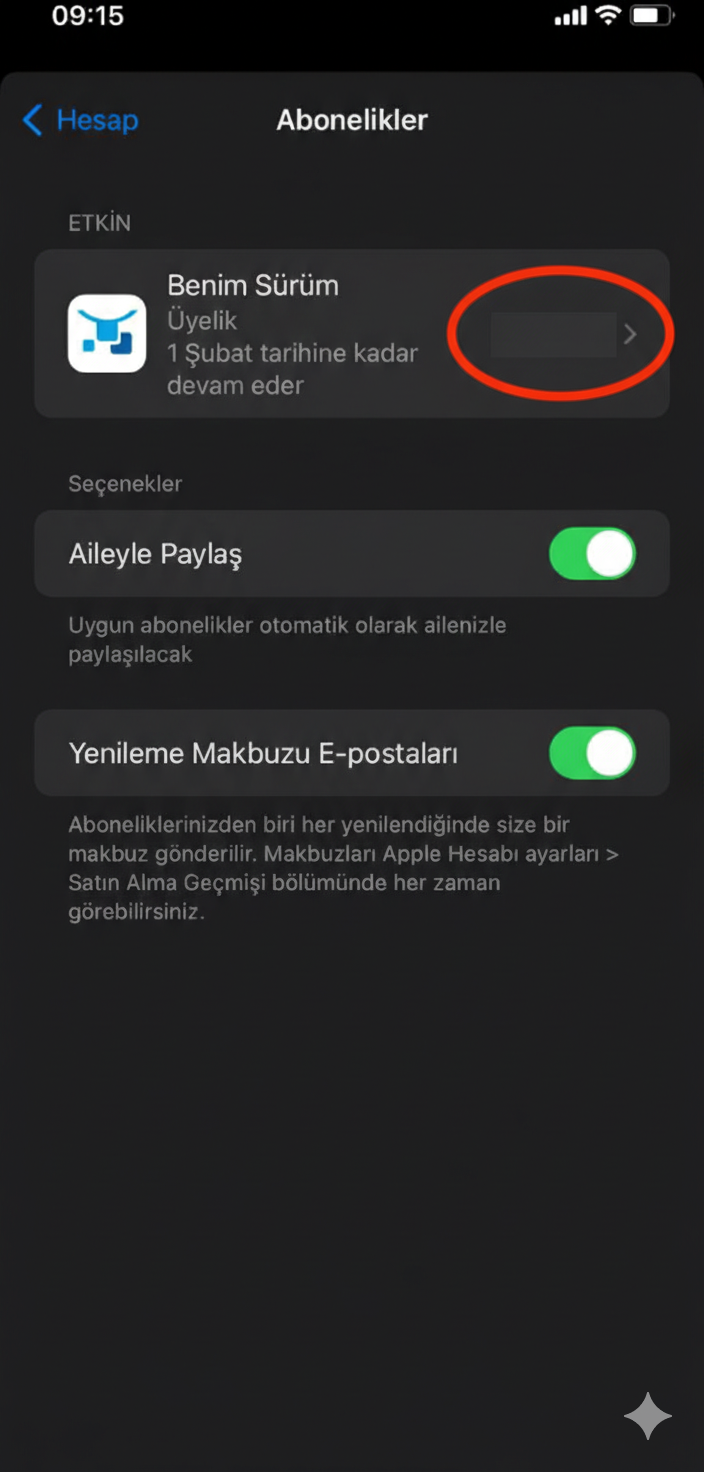Screen dimensions: 704x1472
Task: Turn off Yenileme Makbuzu E-postaları
Action: [592, 753]
